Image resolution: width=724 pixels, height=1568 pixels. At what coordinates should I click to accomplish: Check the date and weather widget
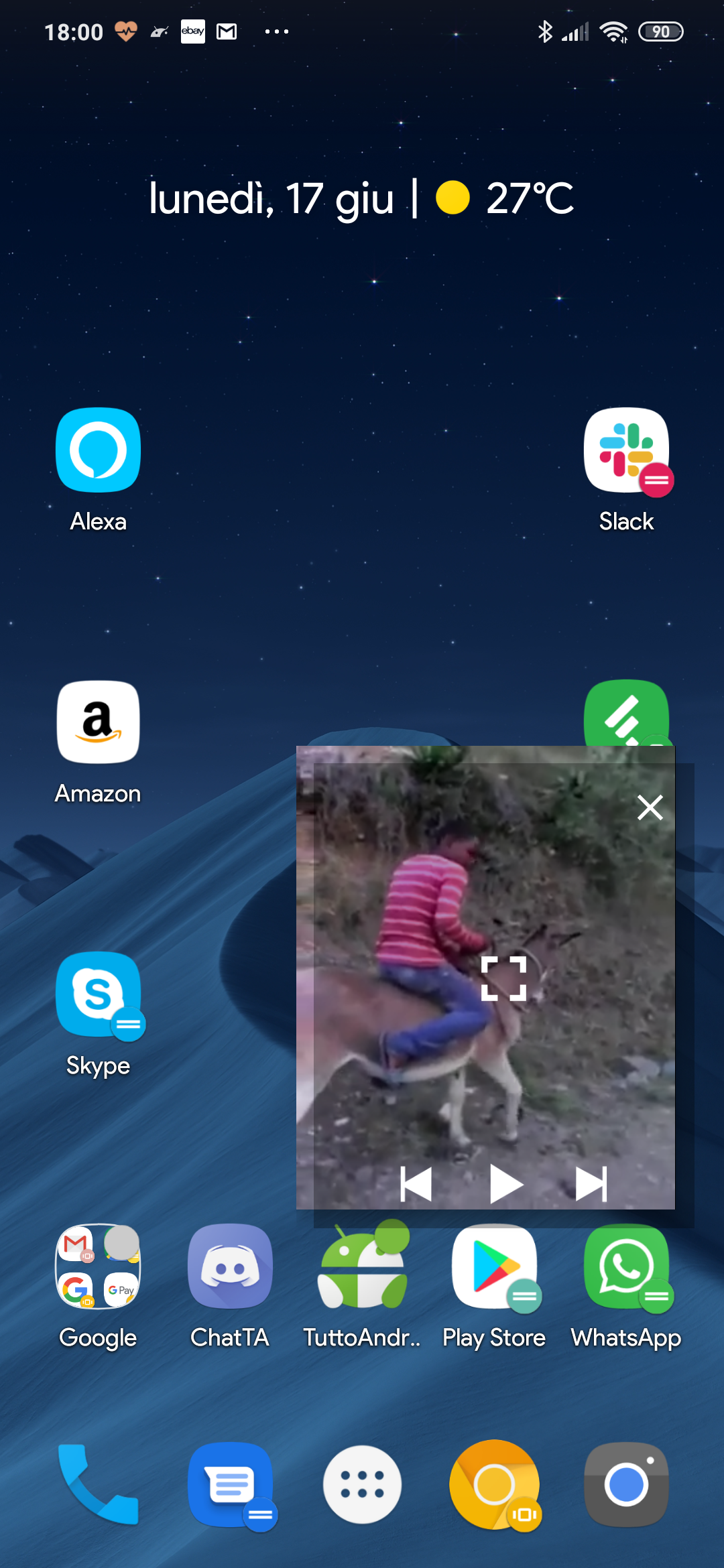click(x=362, y=198)
